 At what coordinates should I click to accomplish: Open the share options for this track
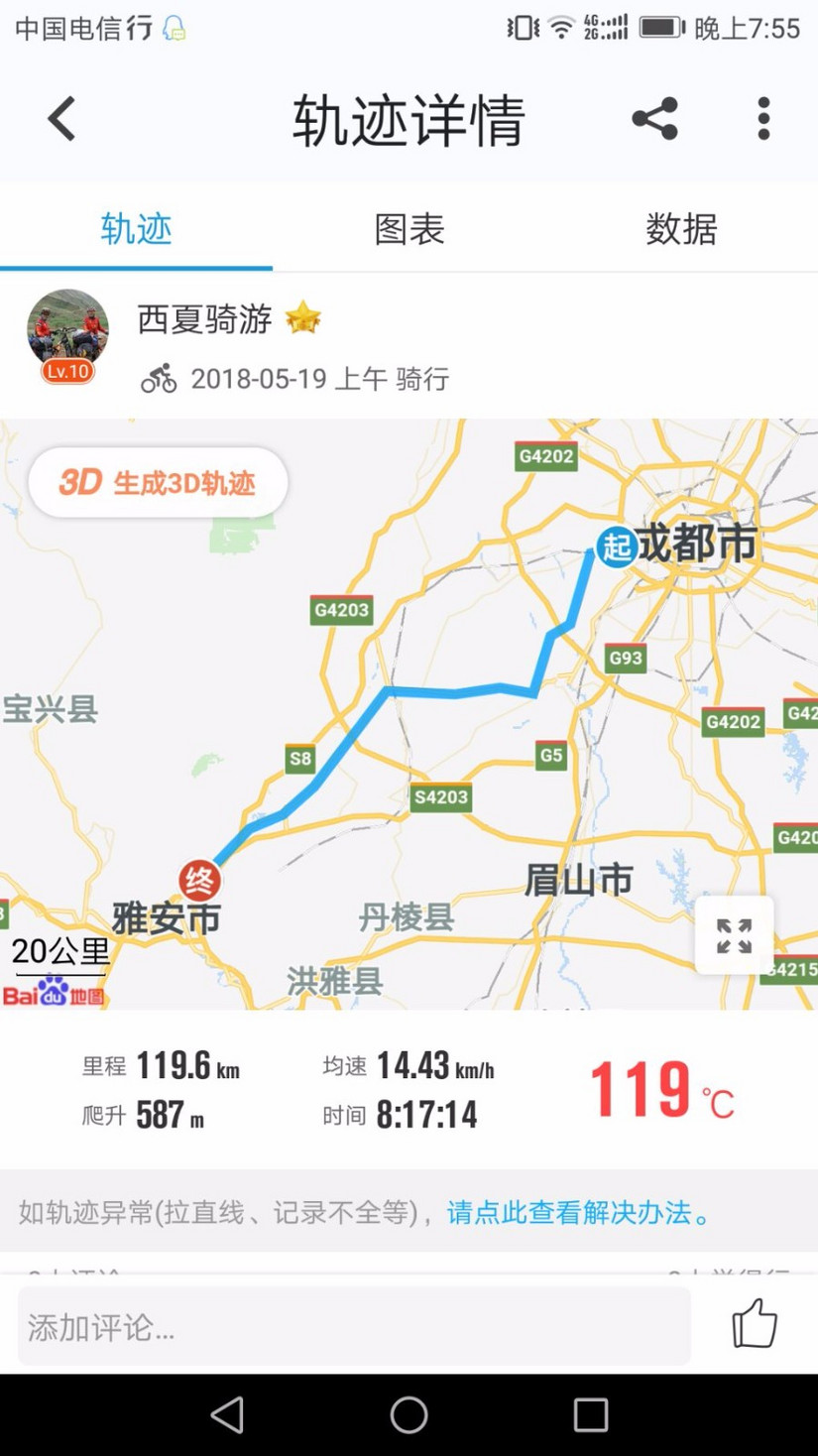pyautogui.click(x=653, y=117)
